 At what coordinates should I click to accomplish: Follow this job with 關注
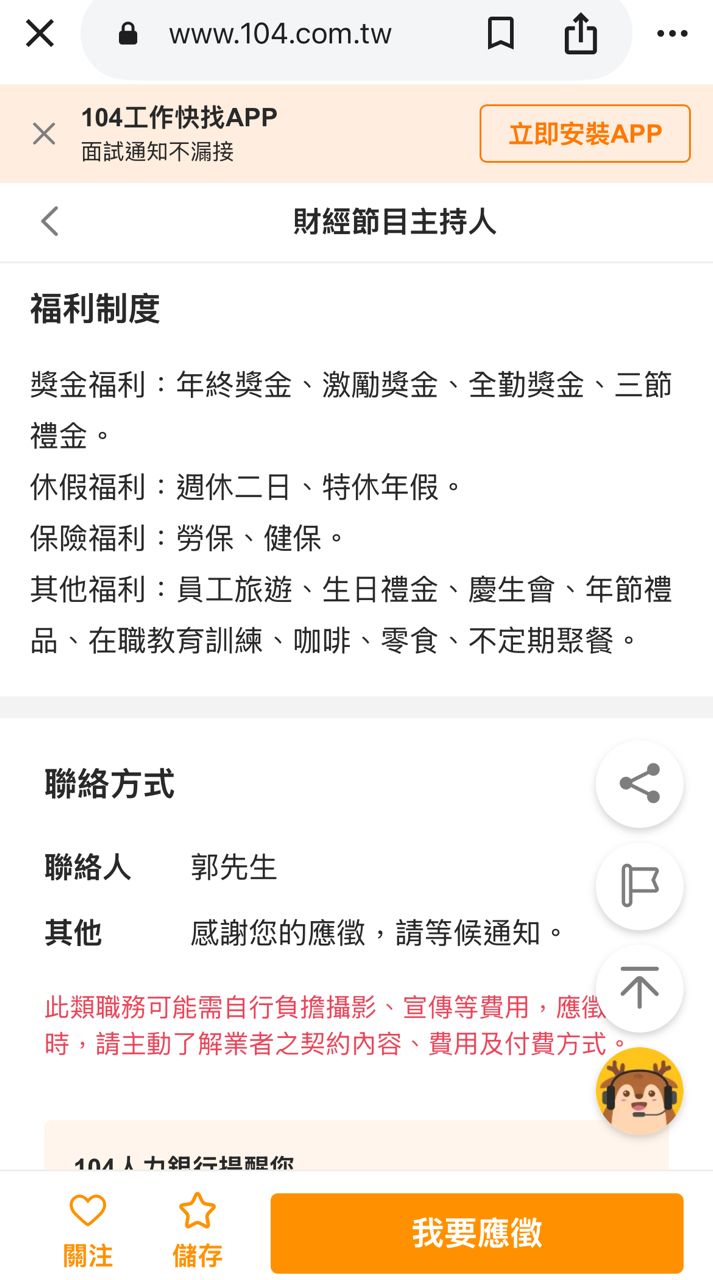coord(88,1232)
